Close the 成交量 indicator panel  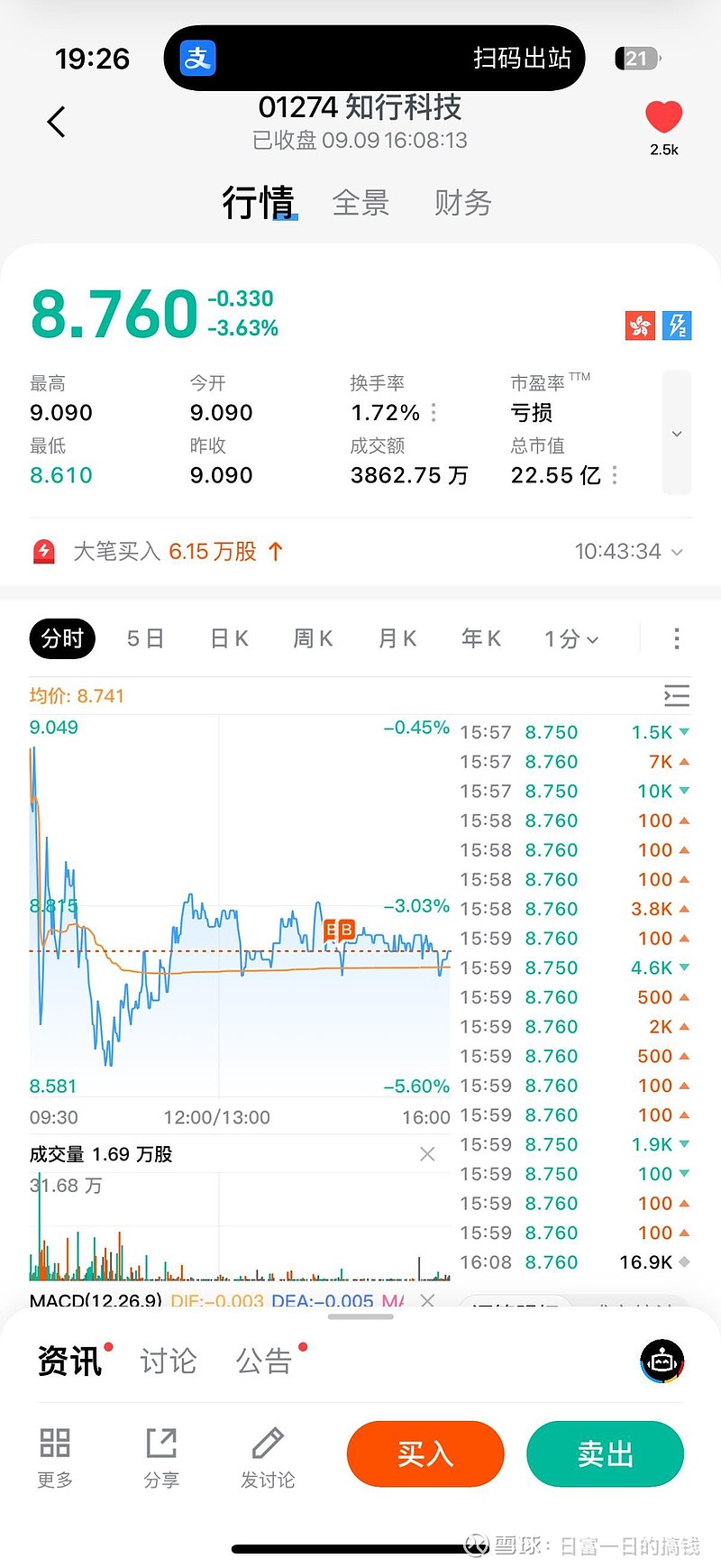point(427,1154)
